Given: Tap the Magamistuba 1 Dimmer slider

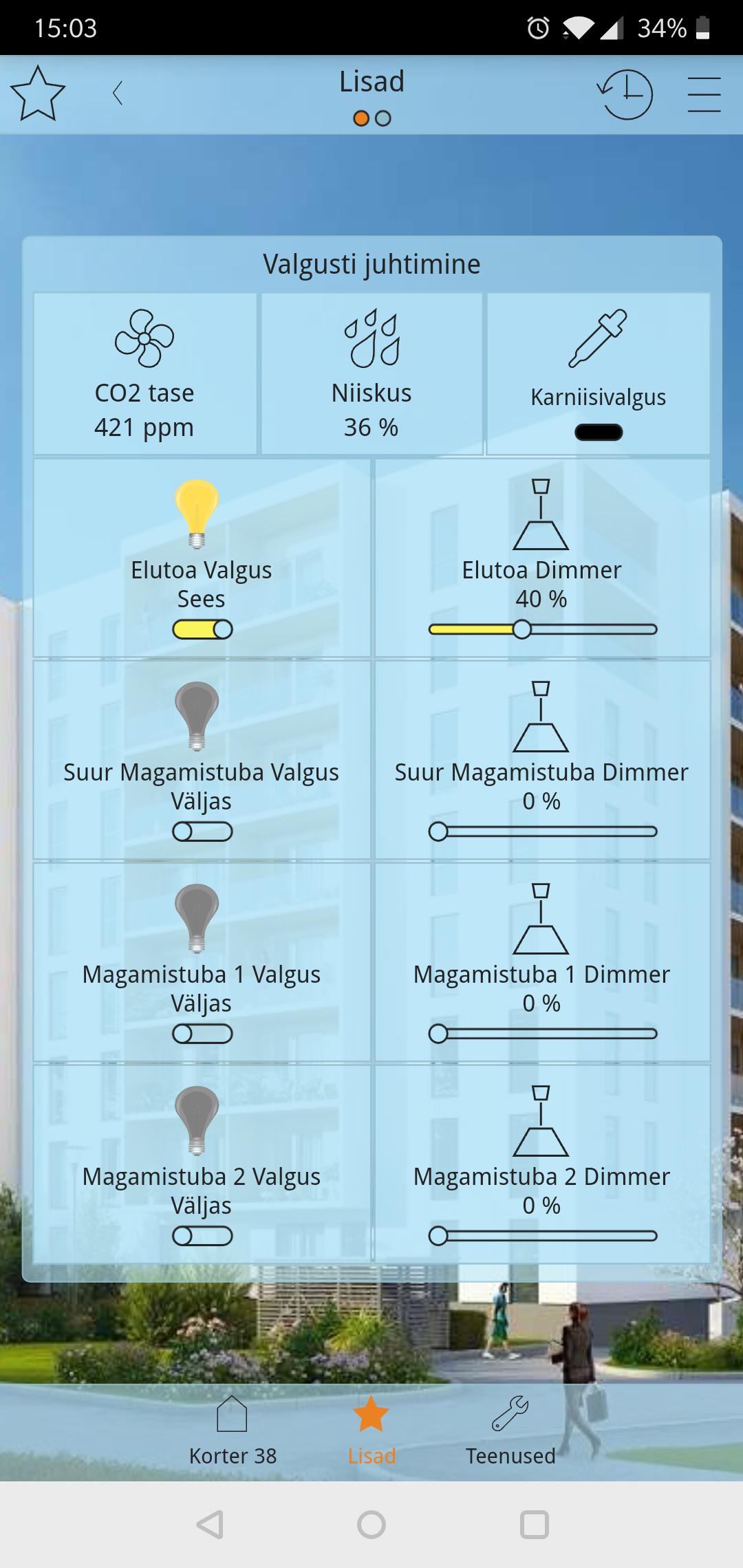Looking at the screenshot, I should point(542,1034).
